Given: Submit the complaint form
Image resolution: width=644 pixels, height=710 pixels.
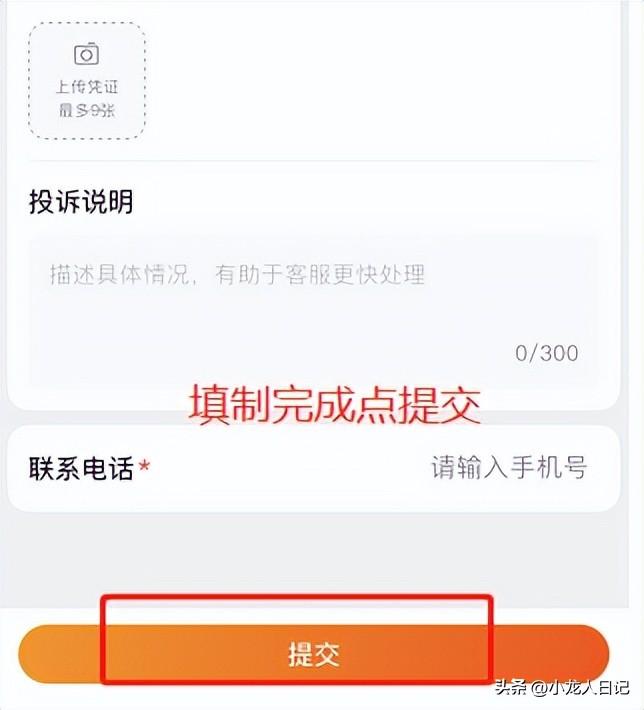Looking at the screenshot, I should 314,655.
